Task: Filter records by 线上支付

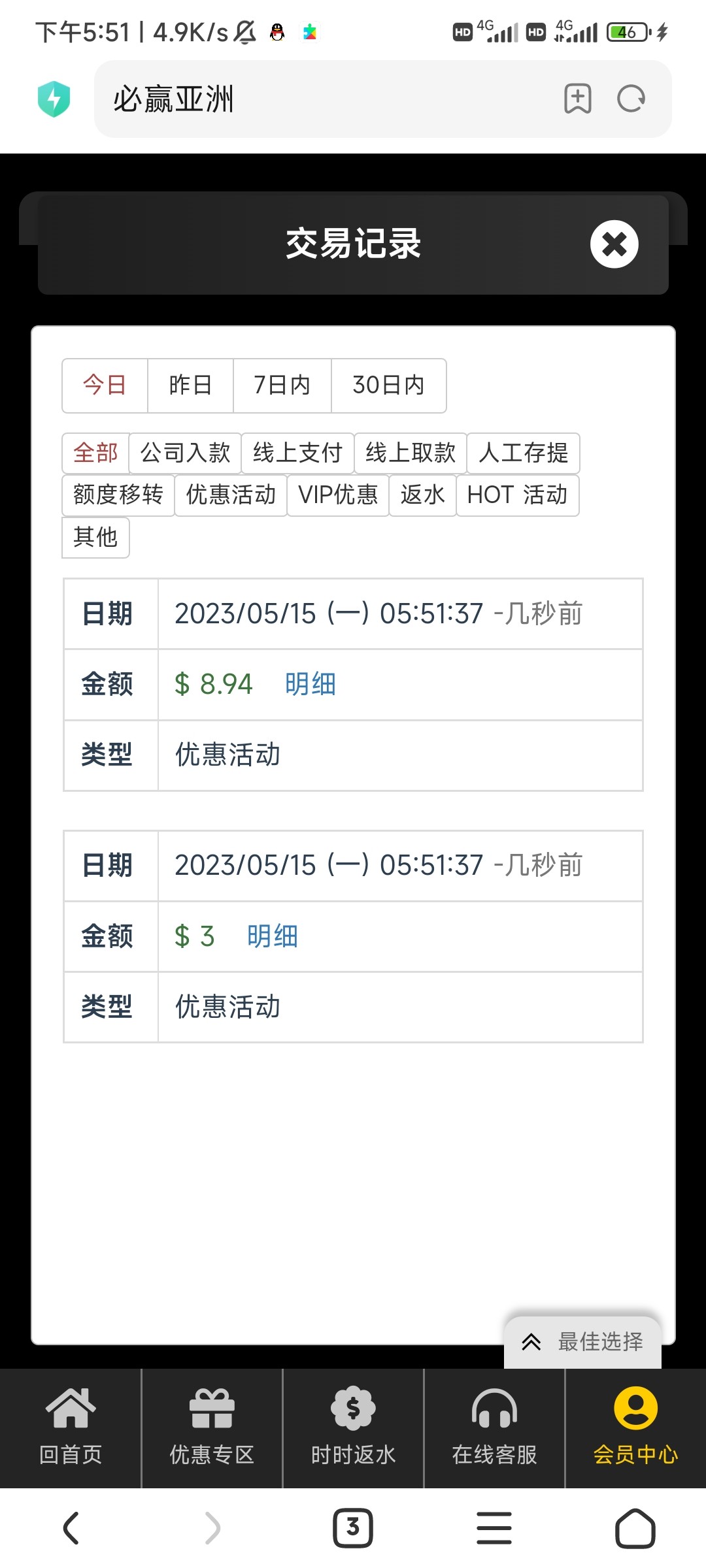Action: (297, 453)
